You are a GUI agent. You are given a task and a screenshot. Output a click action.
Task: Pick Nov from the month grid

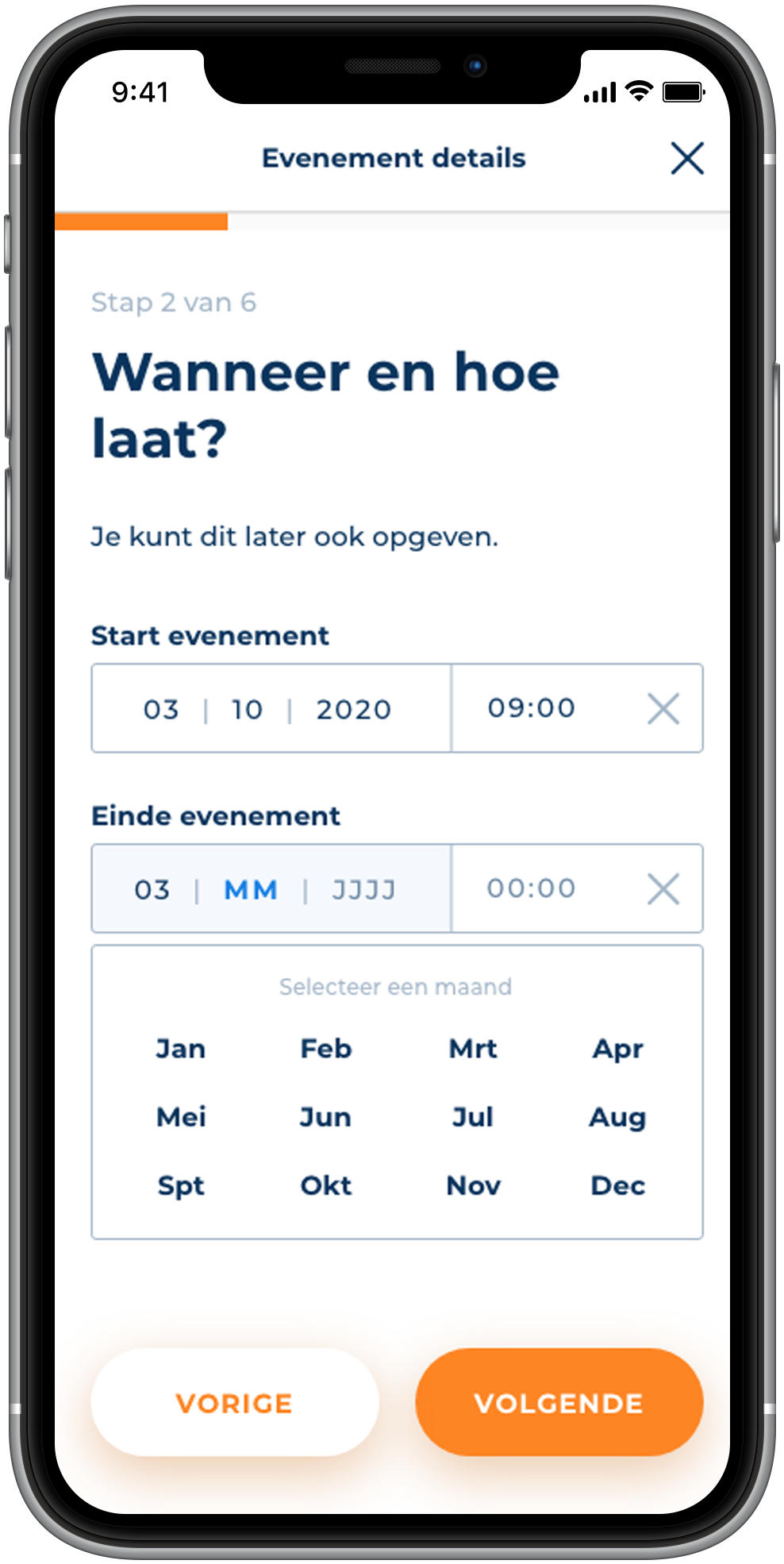coord(473,1185)
